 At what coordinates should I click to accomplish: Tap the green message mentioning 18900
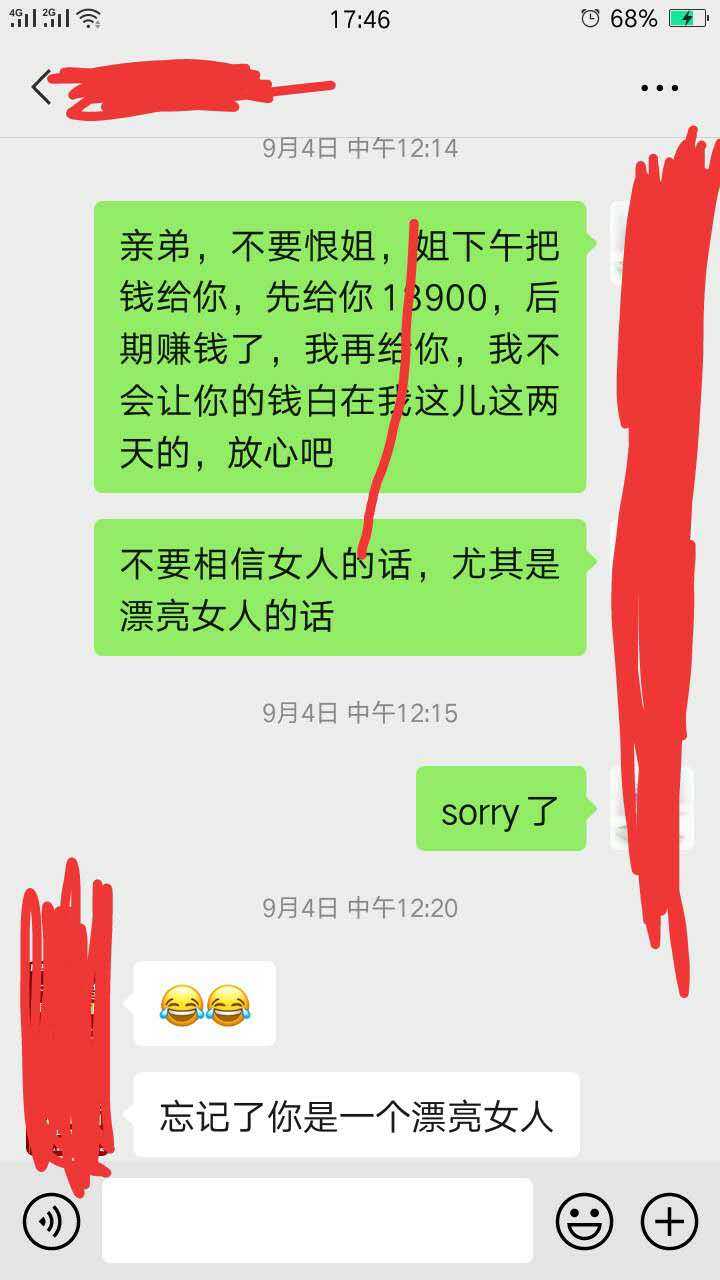[x=340, y=350]
